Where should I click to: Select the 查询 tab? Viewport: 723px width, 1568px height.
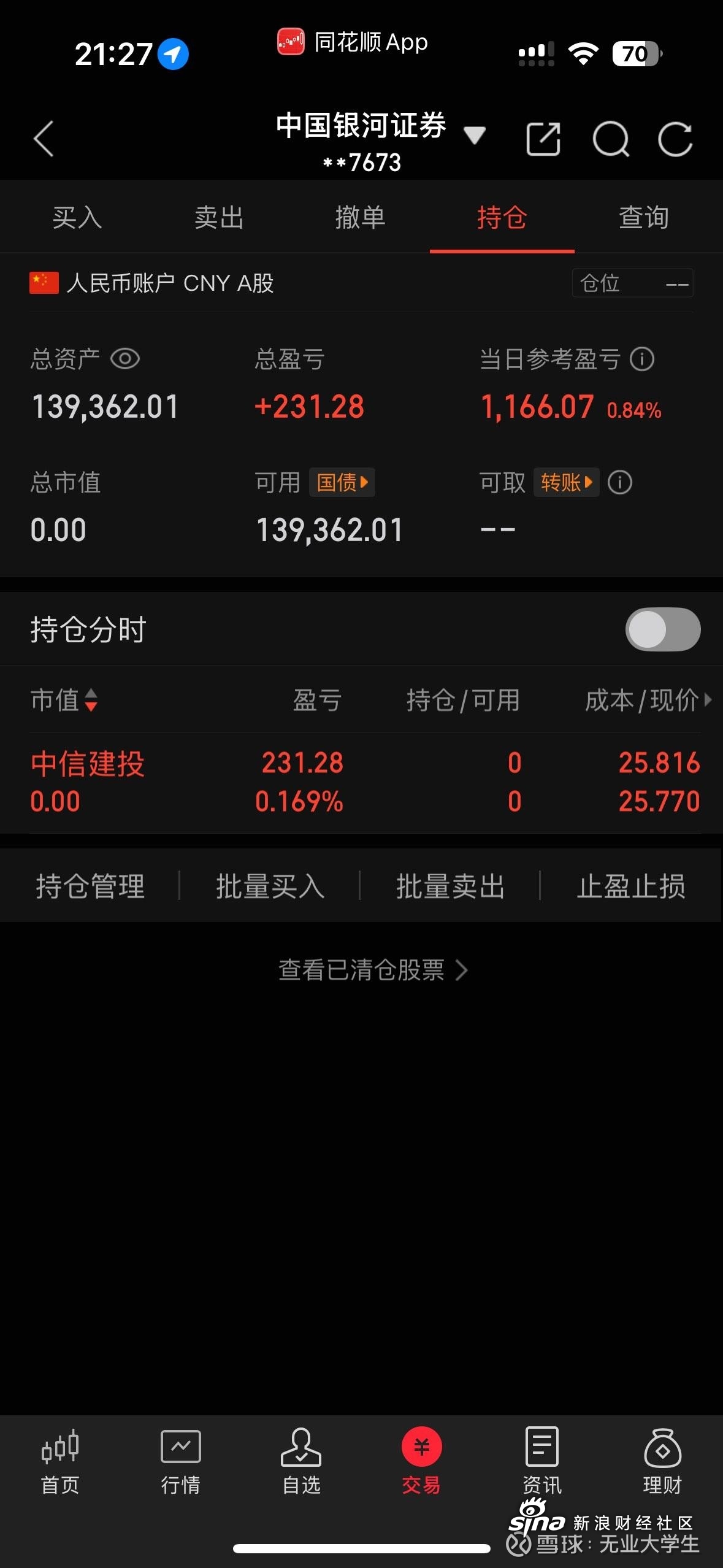[x=644, y=218]
